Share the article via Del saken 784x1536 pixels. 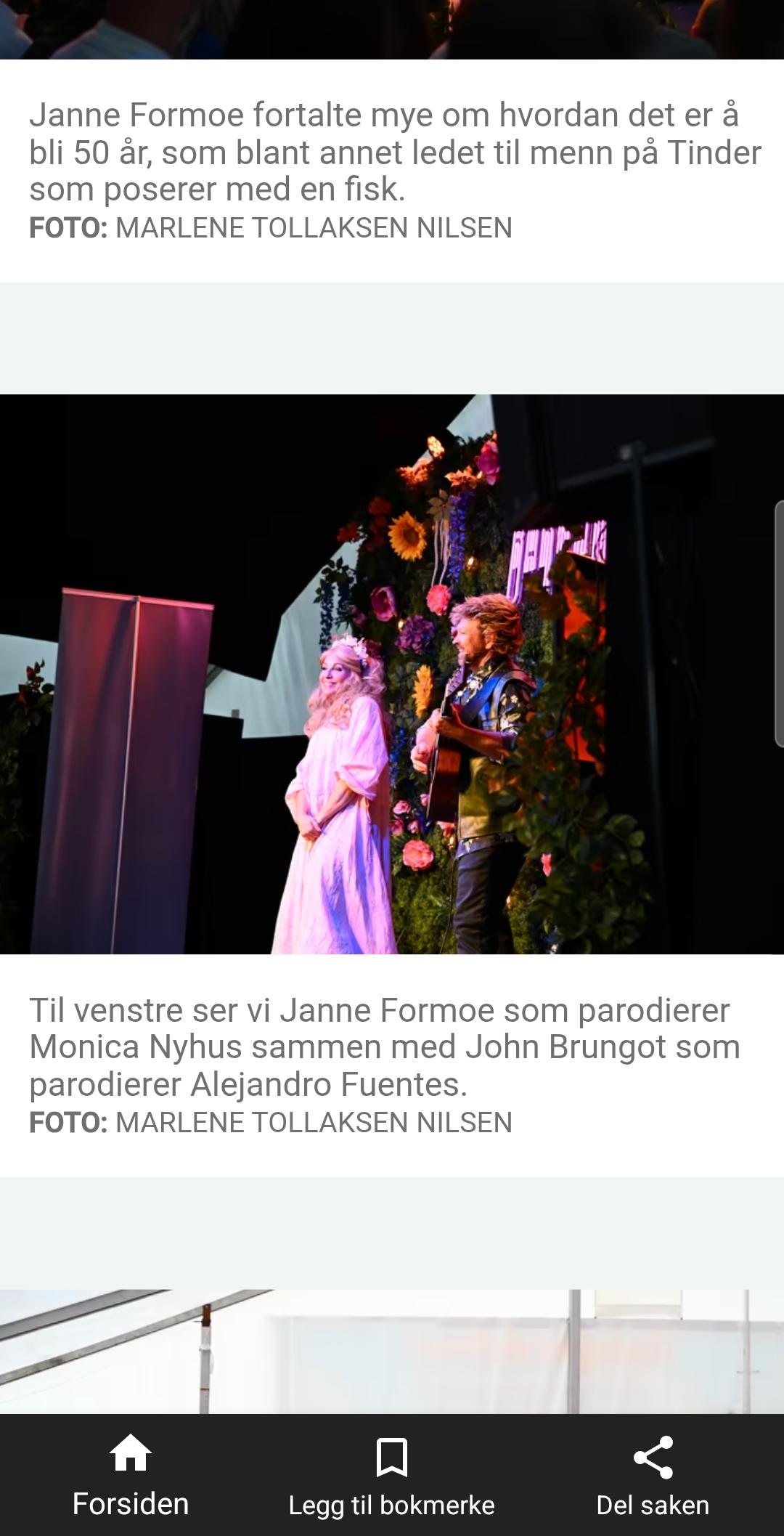653,1476
